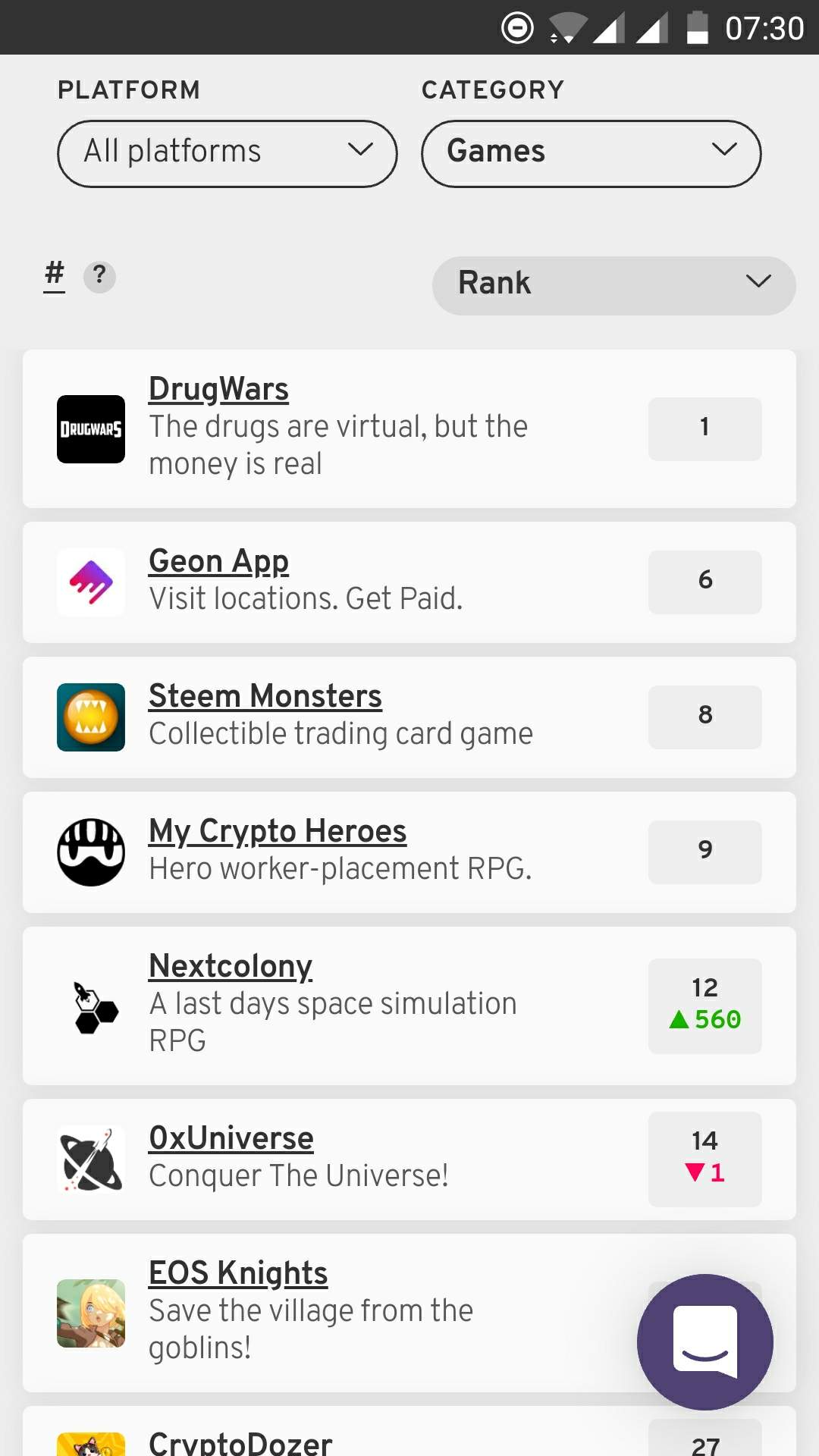This screenshot has height=1456, width=819.
Task: Open the DrugWars link
Action: point(218,389)
